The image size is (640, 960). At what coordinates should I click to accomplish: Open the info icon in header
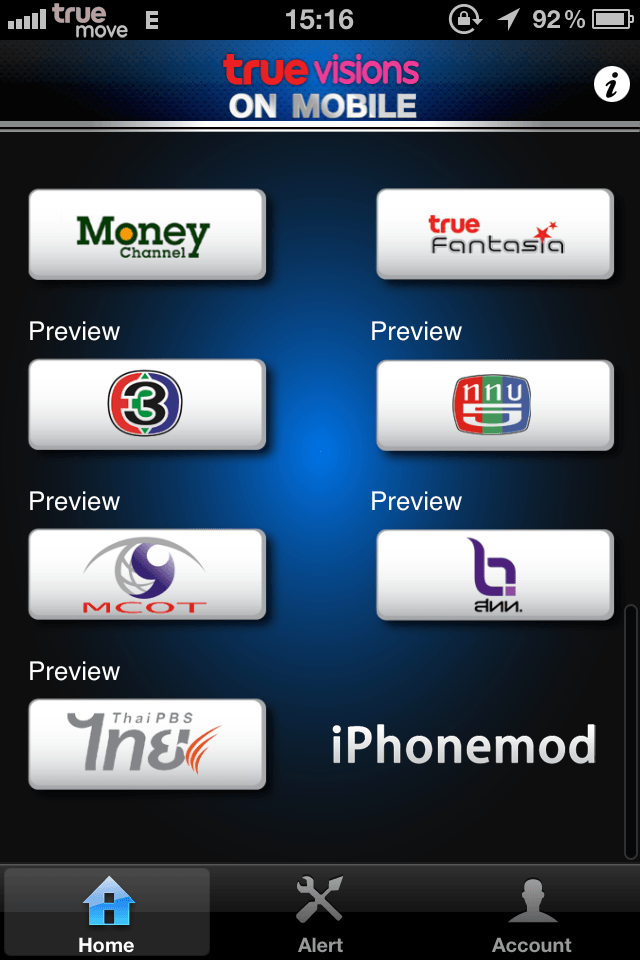click(611, 85)
